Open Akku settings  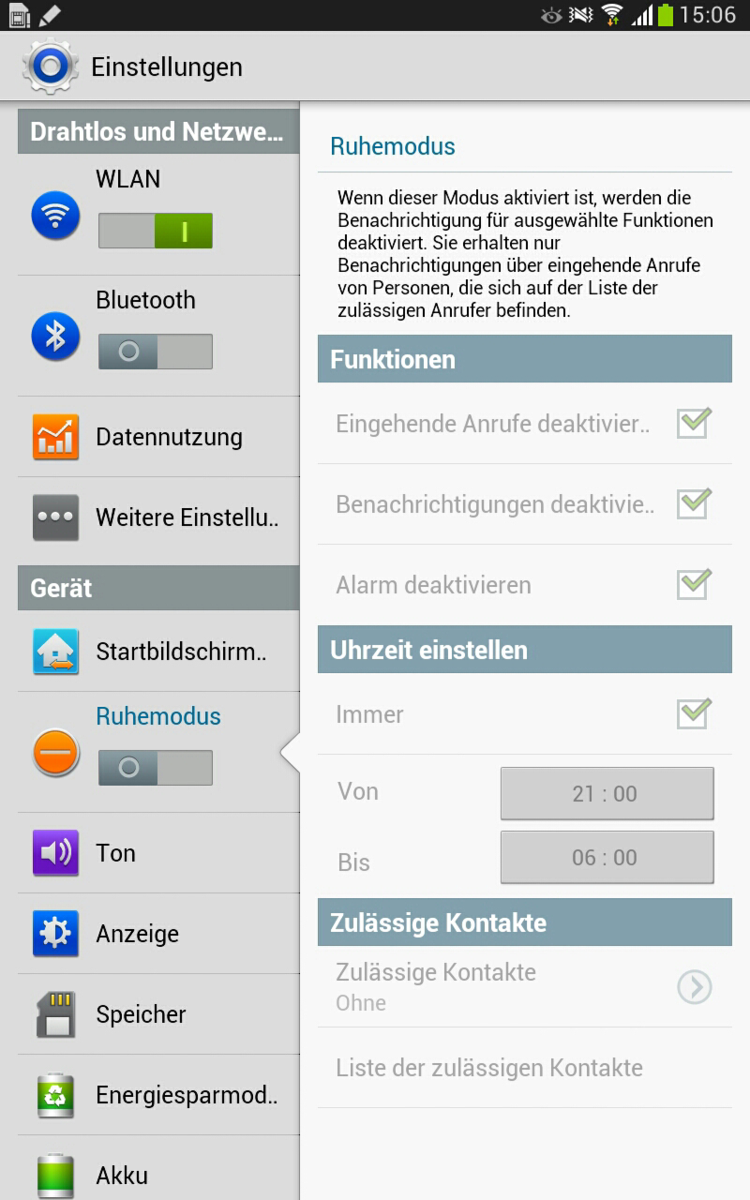(x=158, y=1170)
